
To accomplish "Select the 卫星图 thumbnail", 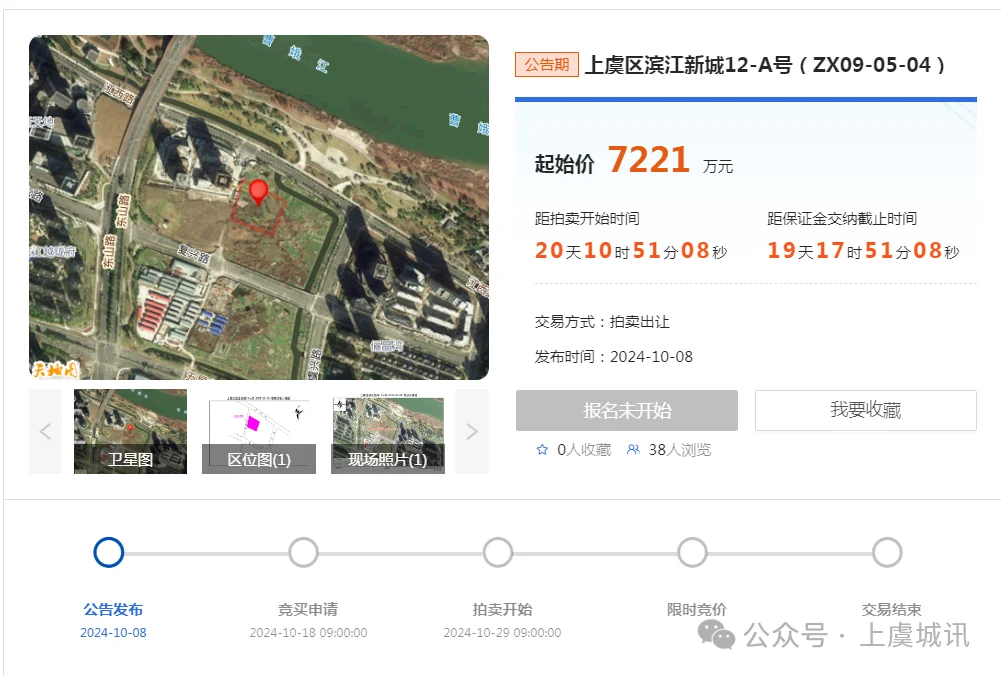I will (130, 431).
